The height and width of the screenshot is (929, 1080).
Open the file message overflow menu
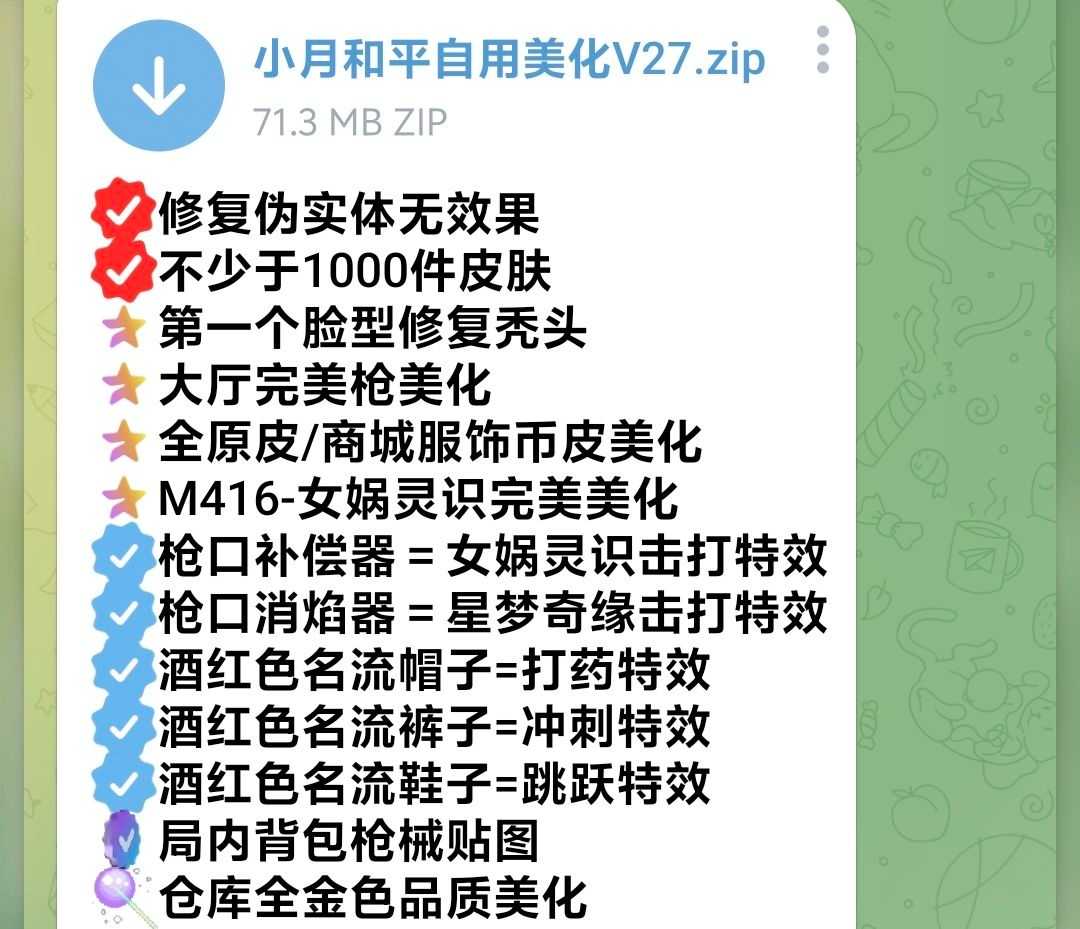click(822, 50)
